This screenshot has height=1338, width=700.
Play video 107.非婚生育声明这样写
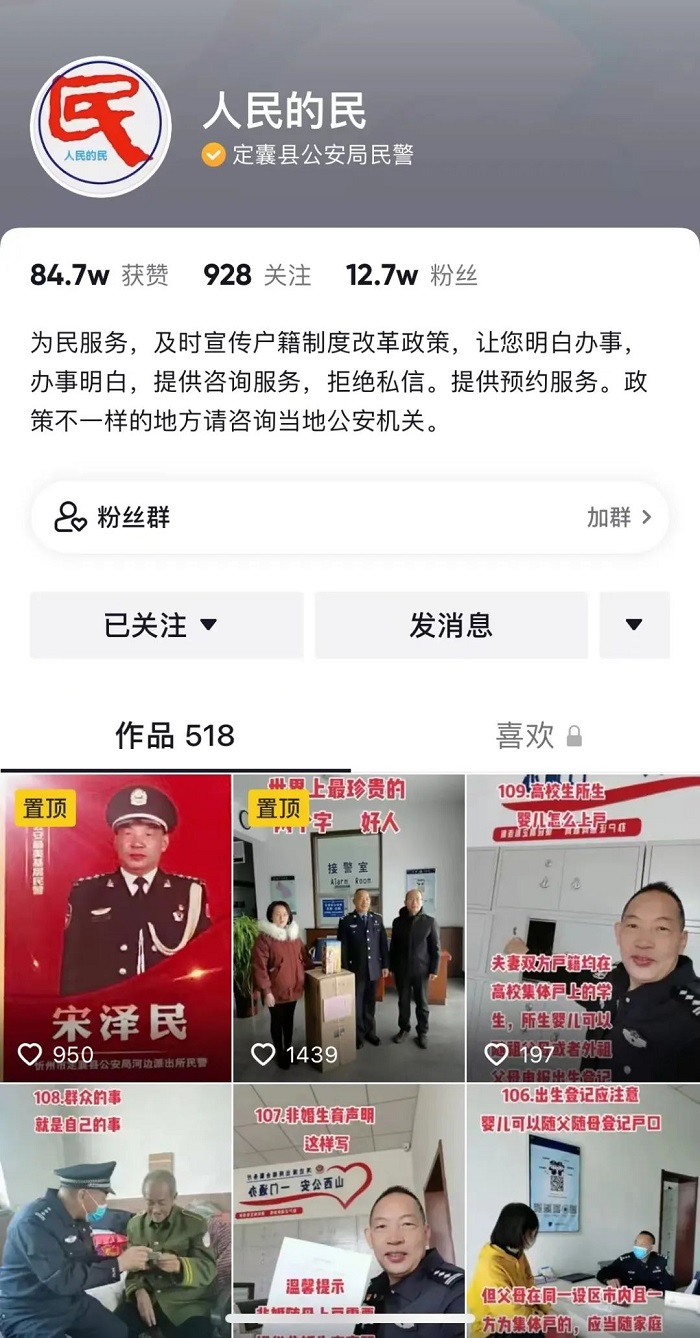(x=349, y=1210)
